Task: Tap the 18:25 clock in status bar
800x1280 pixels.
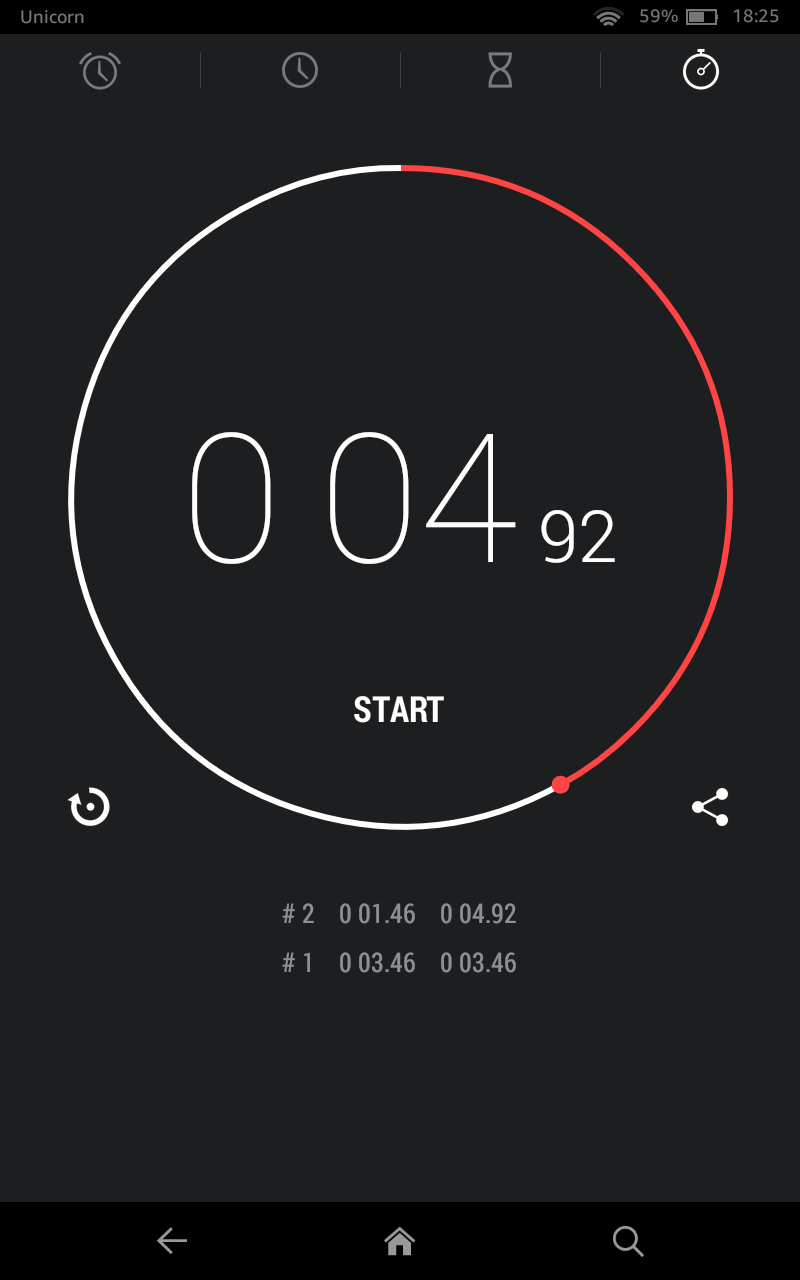Action: (x=757, y=16)
